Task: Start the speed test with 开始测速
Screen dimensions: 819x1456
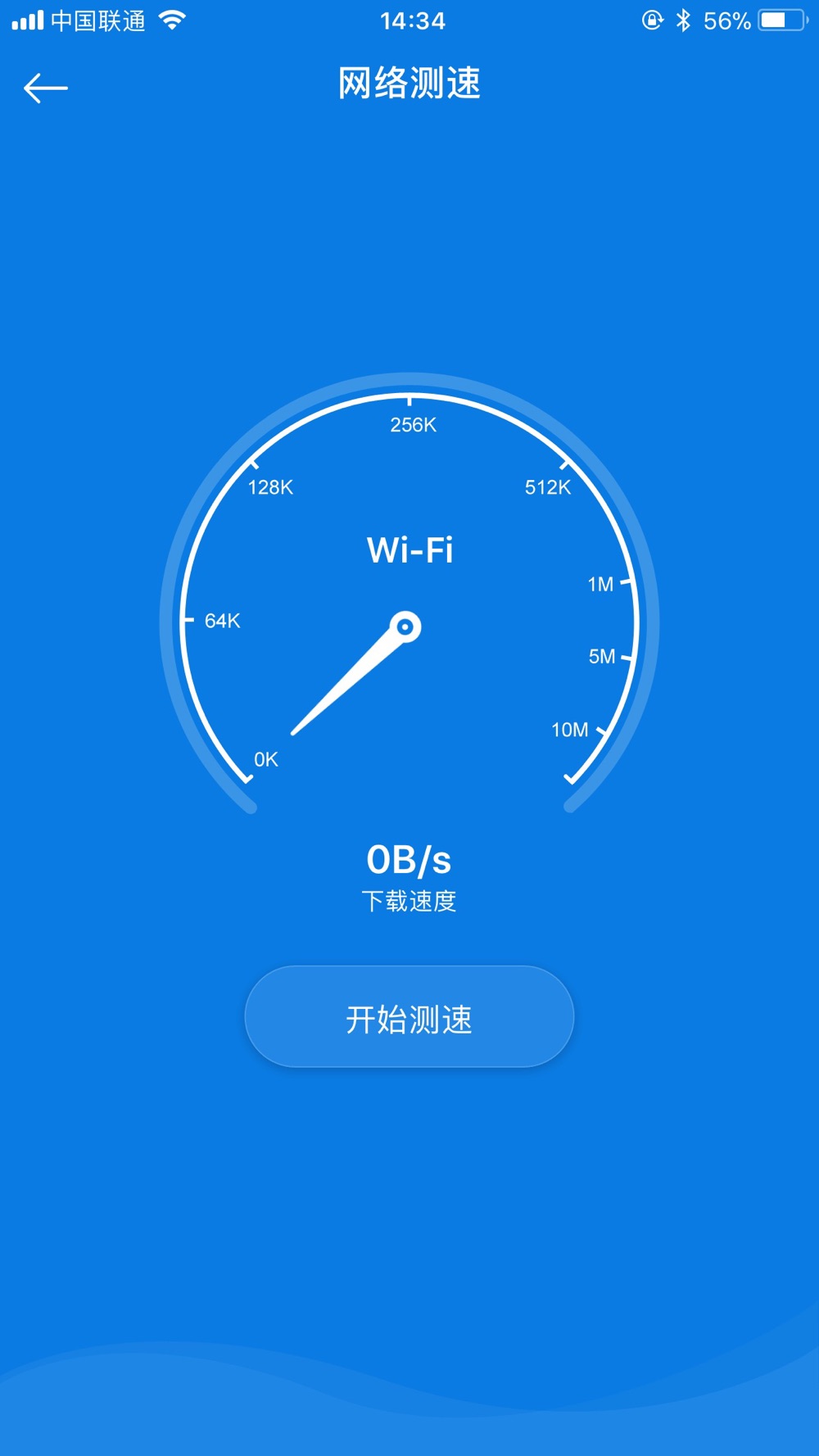Action: (409, 1017)
